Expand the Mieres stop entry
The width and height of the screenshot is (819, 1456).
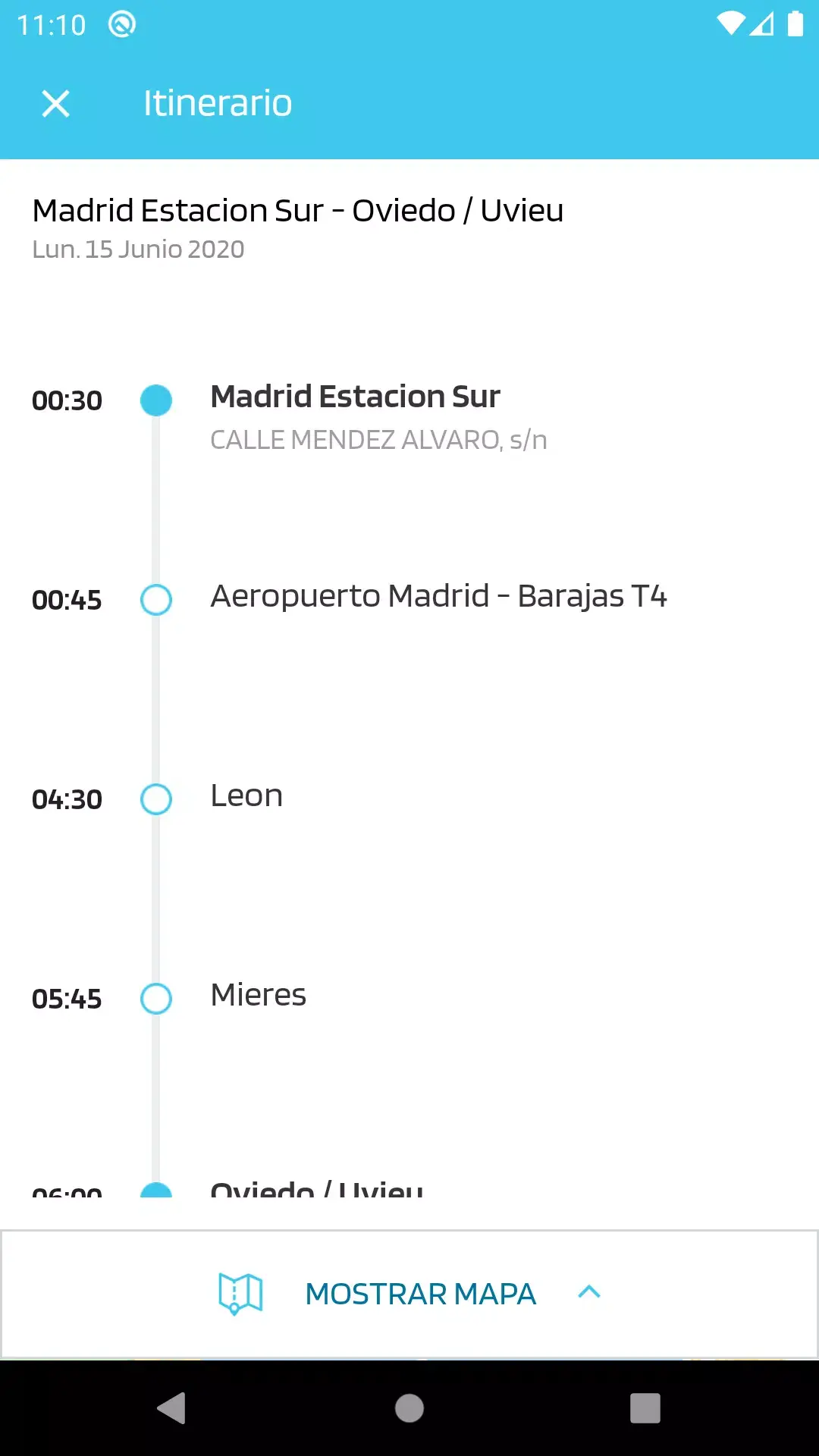[257, 996]
